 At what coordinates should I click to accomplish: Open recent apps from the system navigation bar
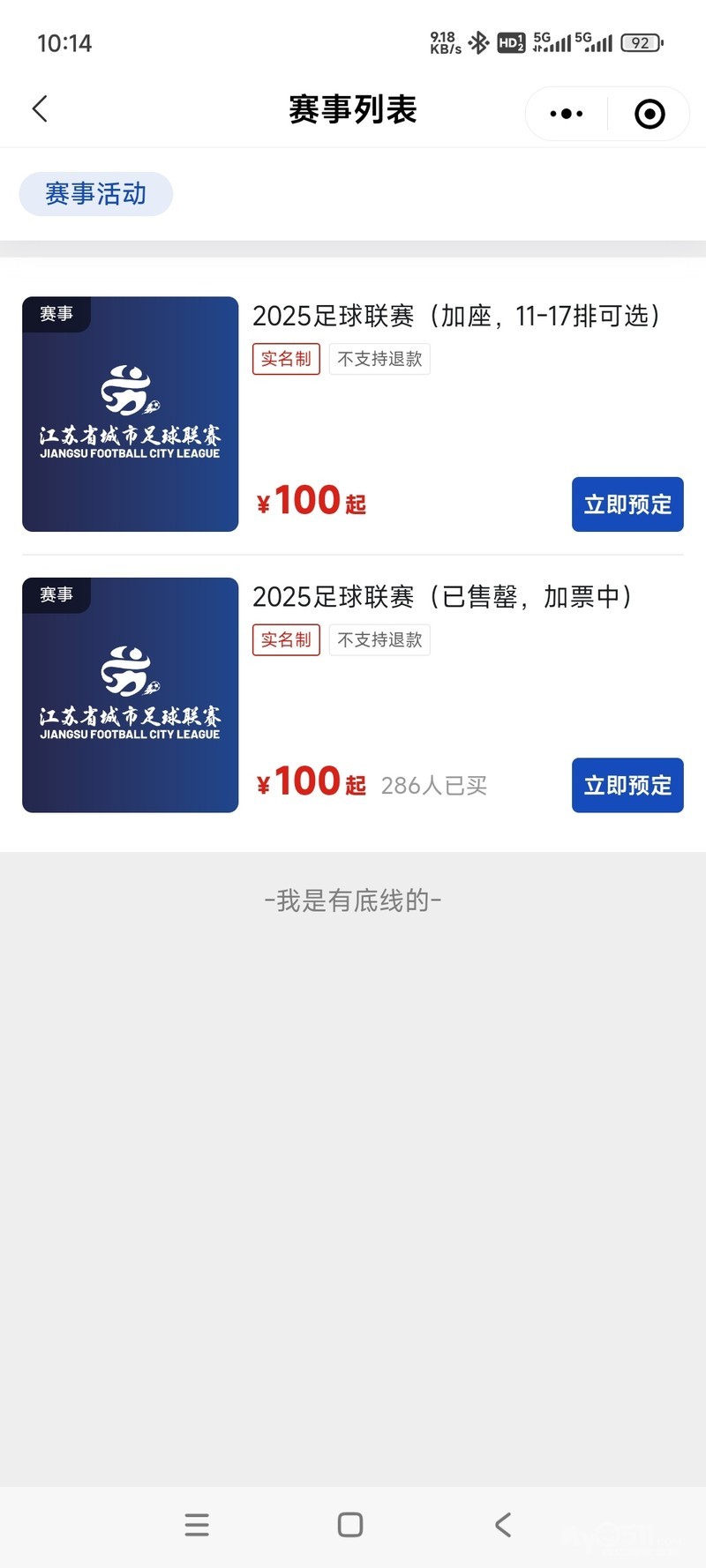197,1525
